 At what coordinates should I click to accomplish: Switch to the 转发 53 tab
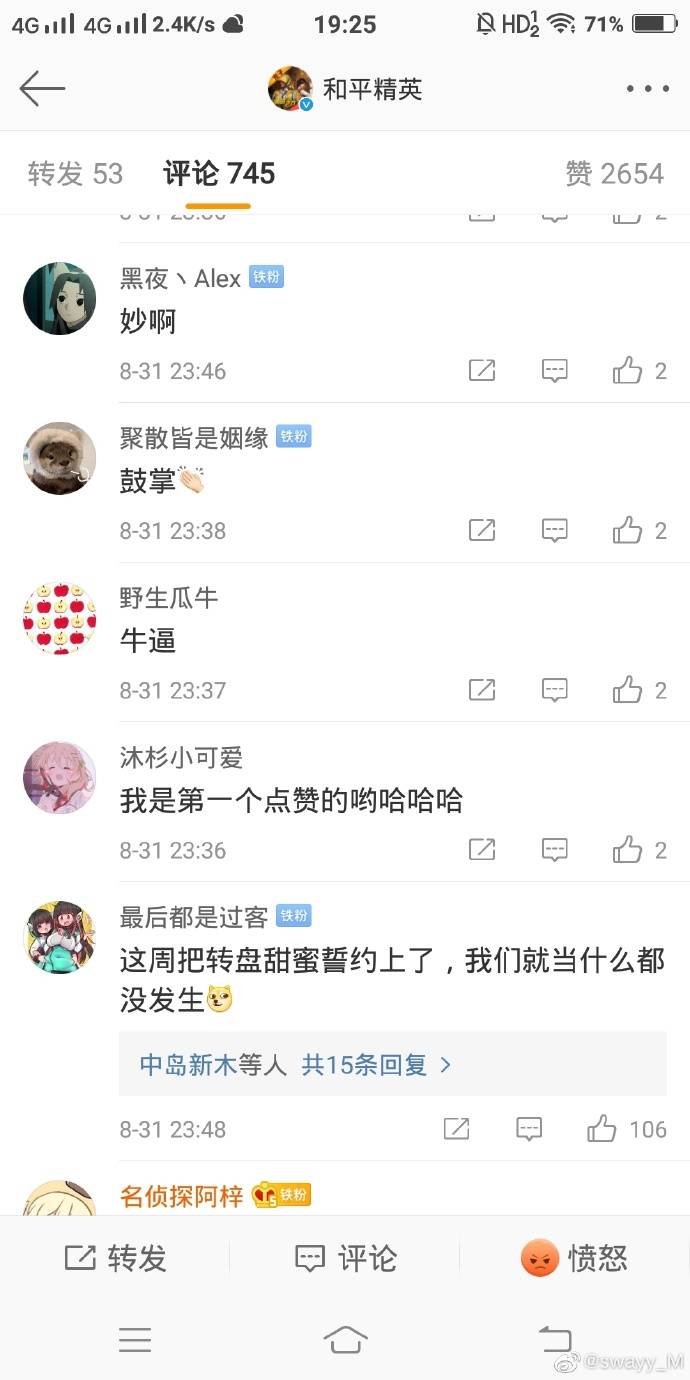(75, 174)
